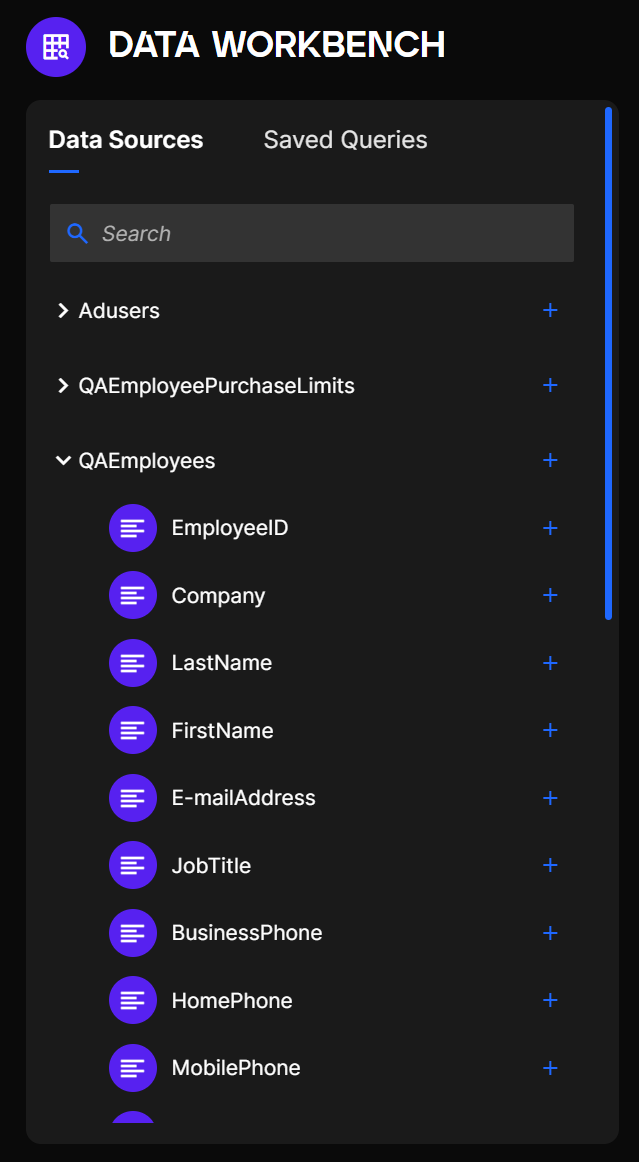639x1162 pixels.
Task: Add the EmployeeID field
Action: point(550,528)
